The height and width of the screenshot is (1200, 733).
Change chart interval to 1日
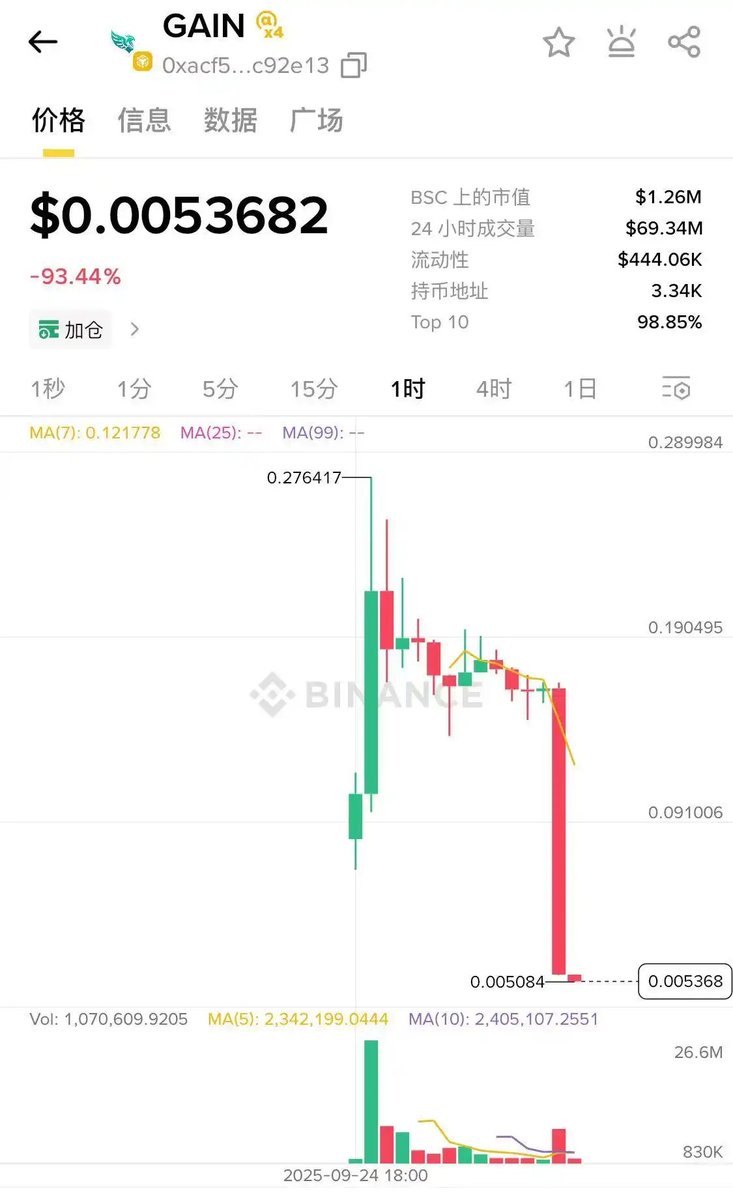580,389
